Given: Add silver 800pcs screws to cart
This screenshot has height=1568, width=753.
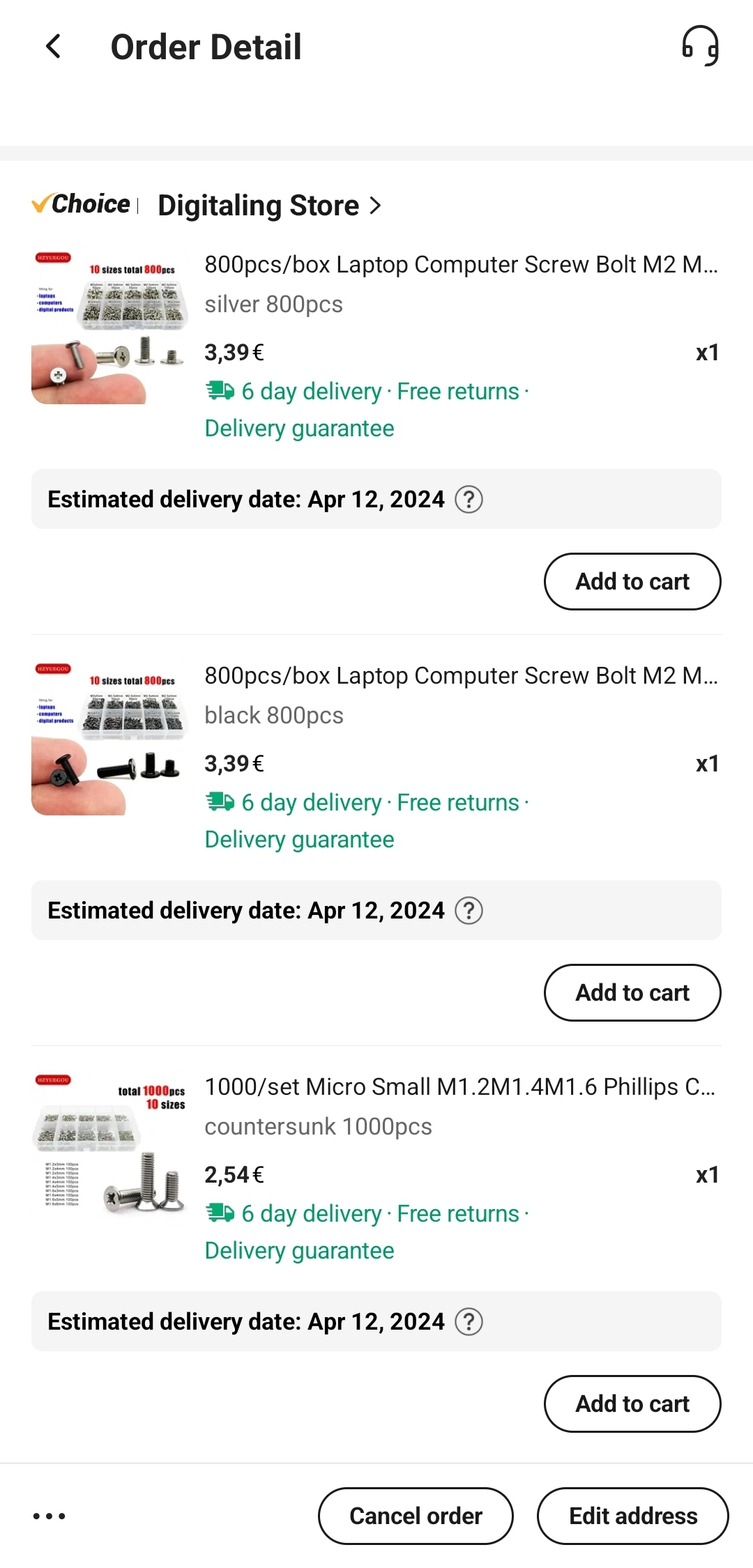Looking at the screenshot, I should click(x=632, y=581).
